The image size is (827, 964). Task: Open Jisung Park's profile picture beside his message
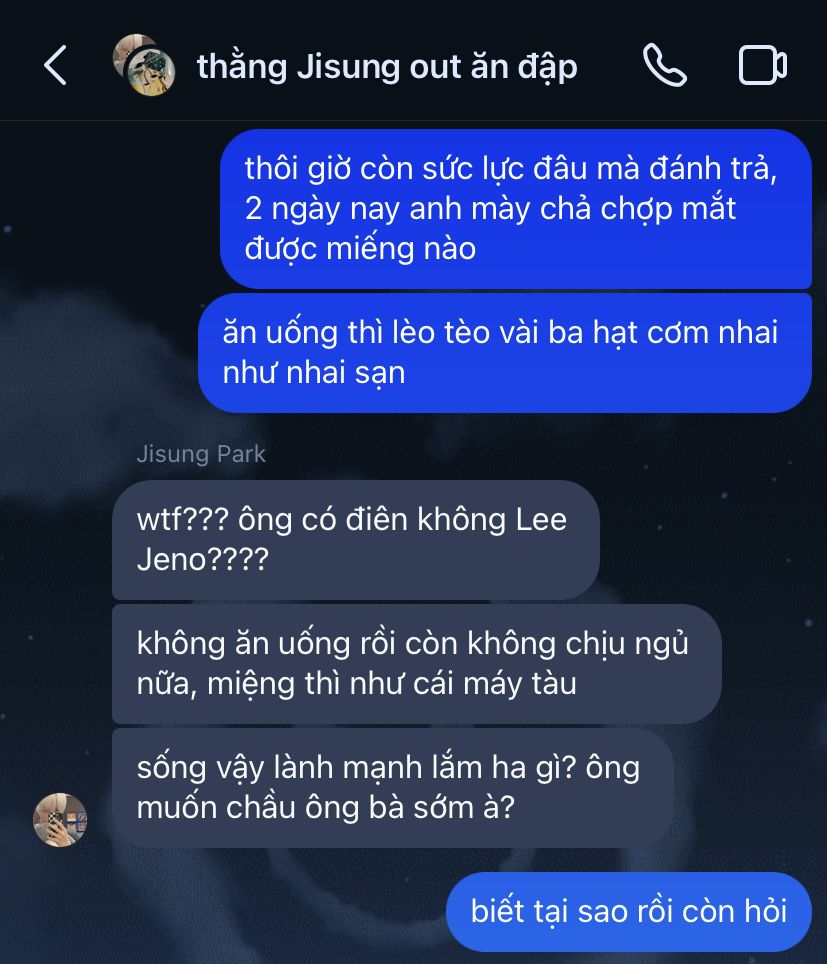point(60,819)
